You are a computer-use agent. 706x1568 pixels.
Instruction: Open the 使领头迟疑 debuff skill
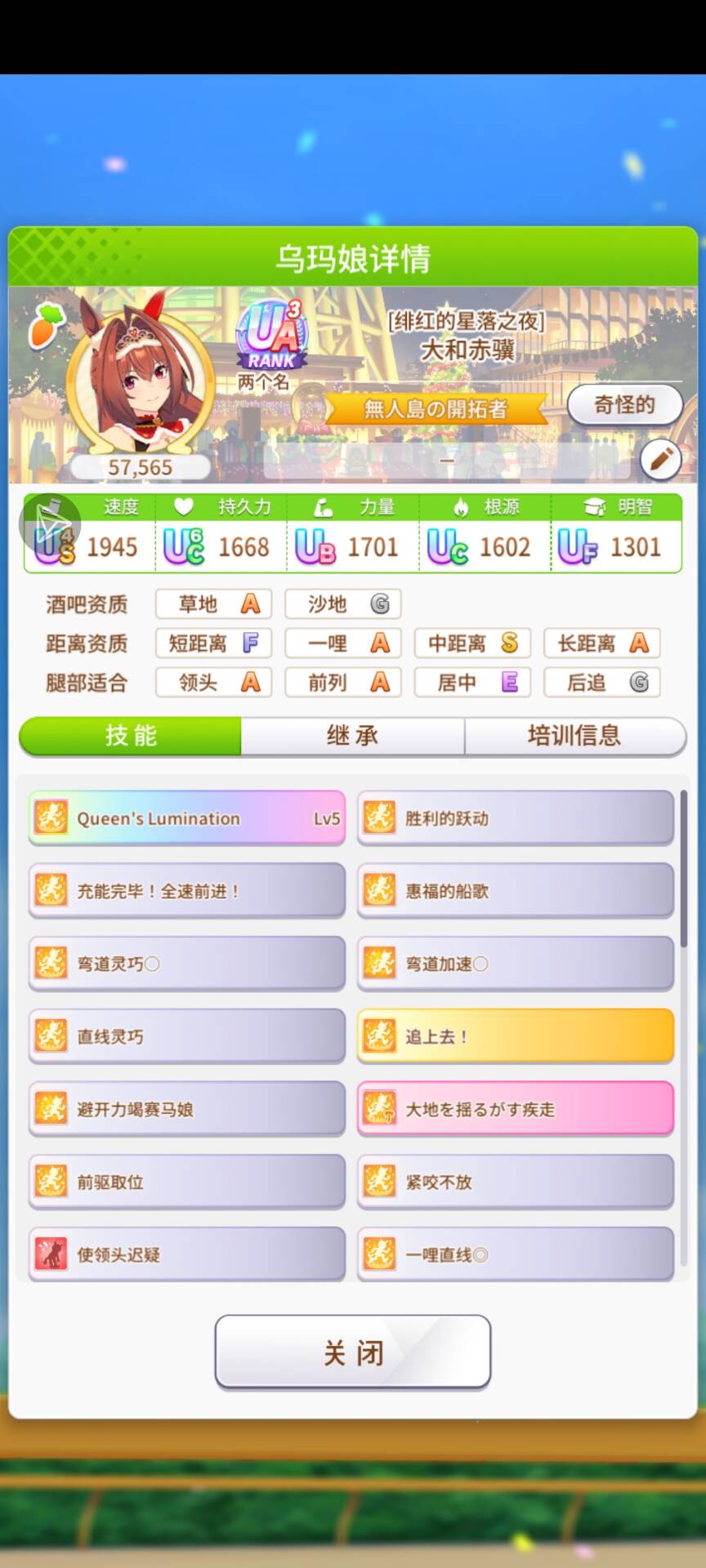coord(187,1254)
